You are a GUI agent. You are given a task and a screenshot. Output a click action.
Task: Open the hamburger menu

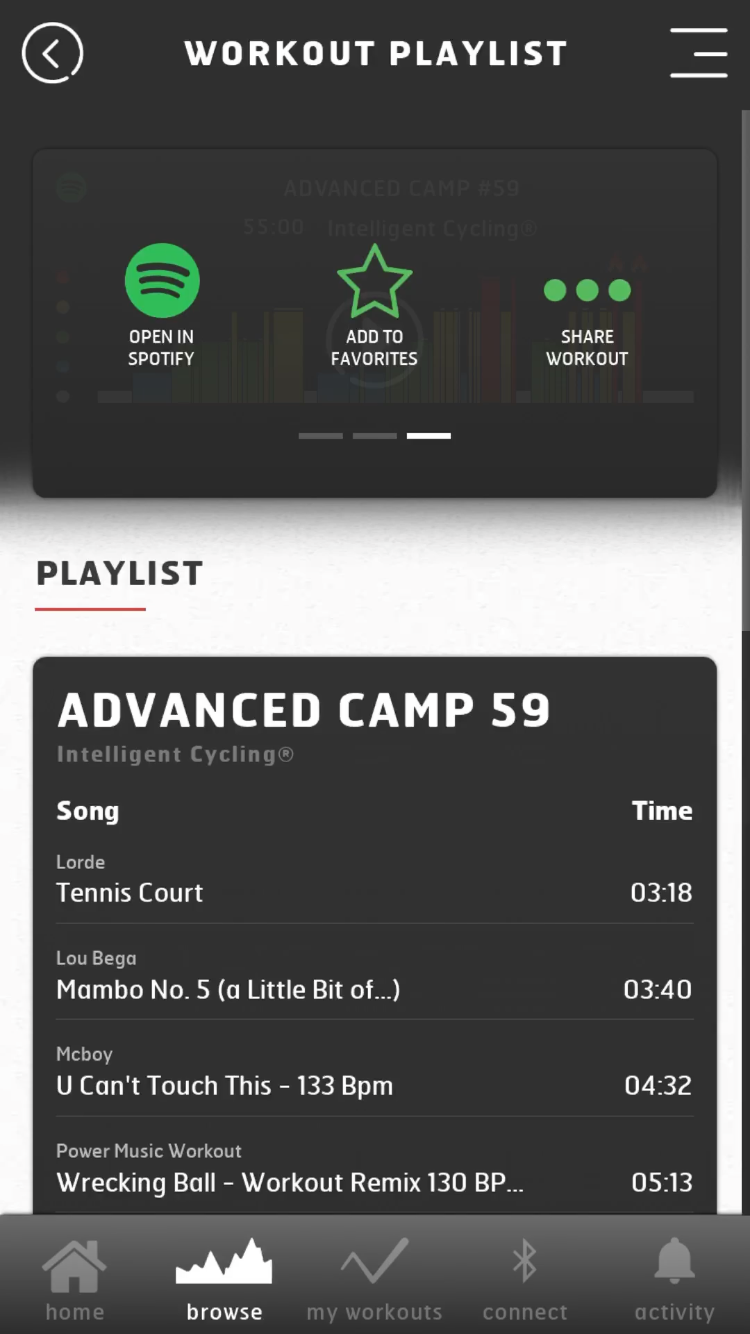pyautogui.click(x=698, y=53)
